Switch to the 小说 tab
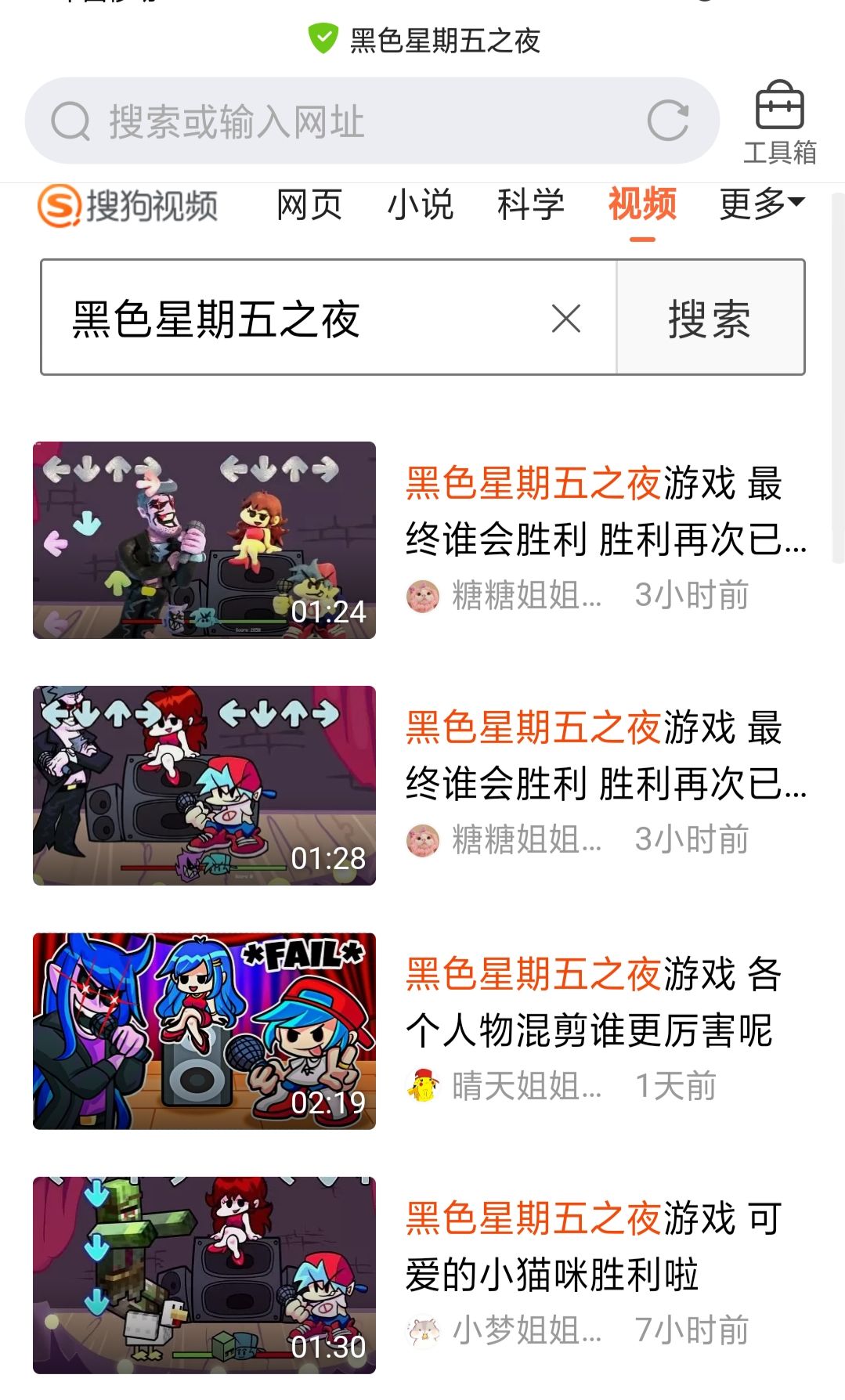 tap(421, 205)
